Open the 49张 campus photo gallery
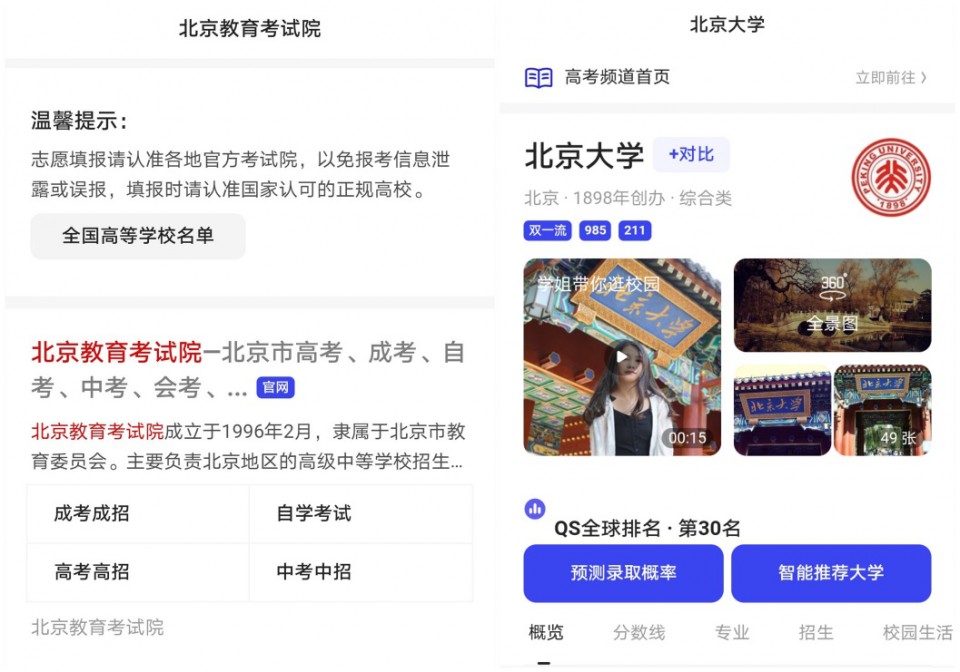960x672 pixels. coord(882,410)
